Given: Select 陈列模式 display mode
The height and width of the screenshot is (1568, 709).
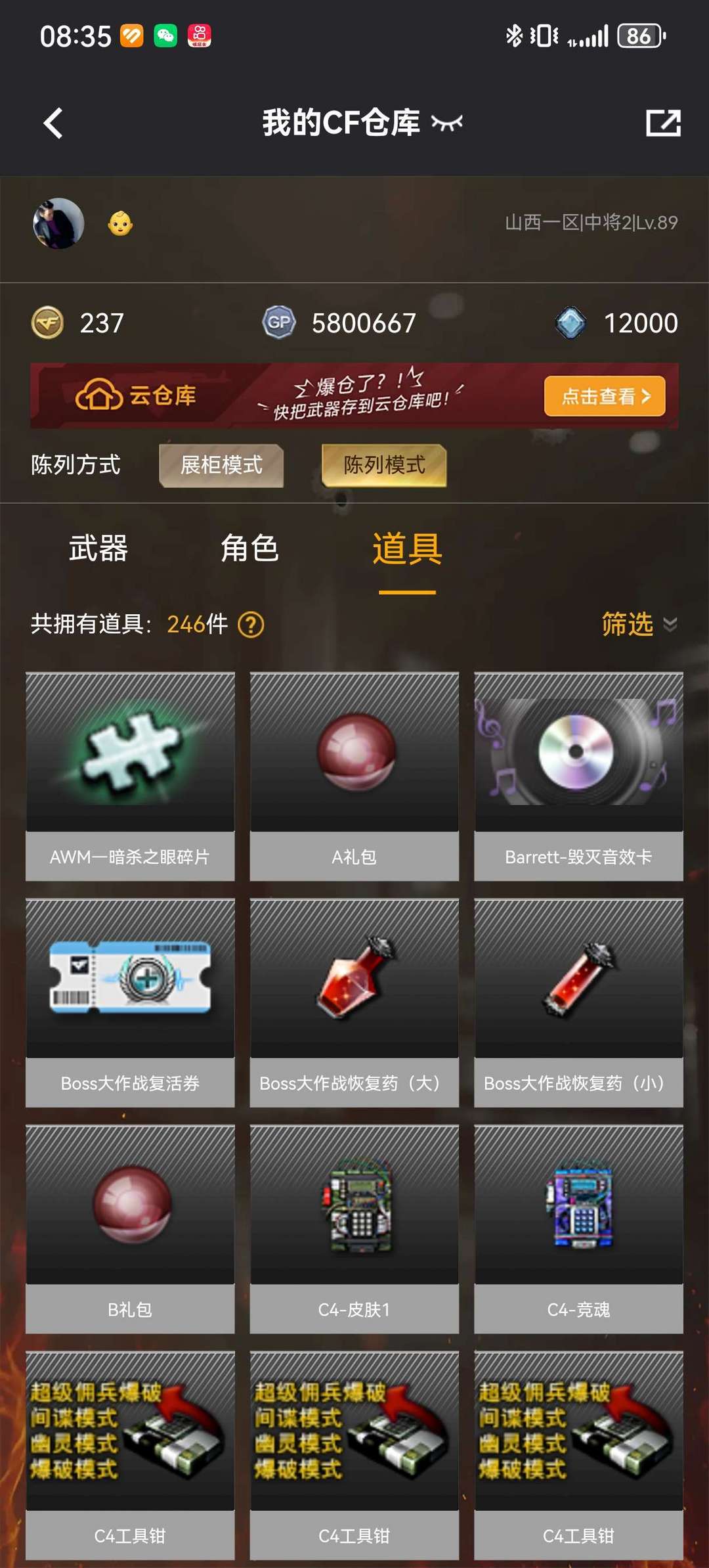Looking at the screenshot, I should tap(384, 465).
